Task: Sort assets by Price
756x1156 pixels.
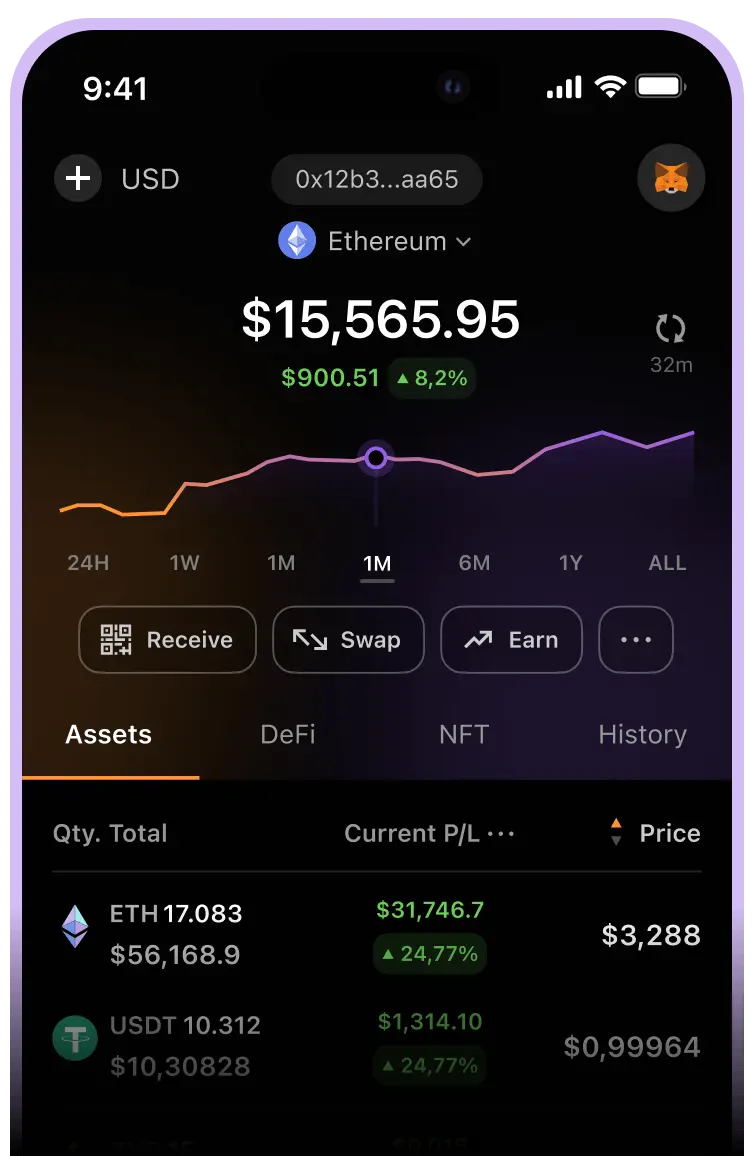Action: [656, 833]
